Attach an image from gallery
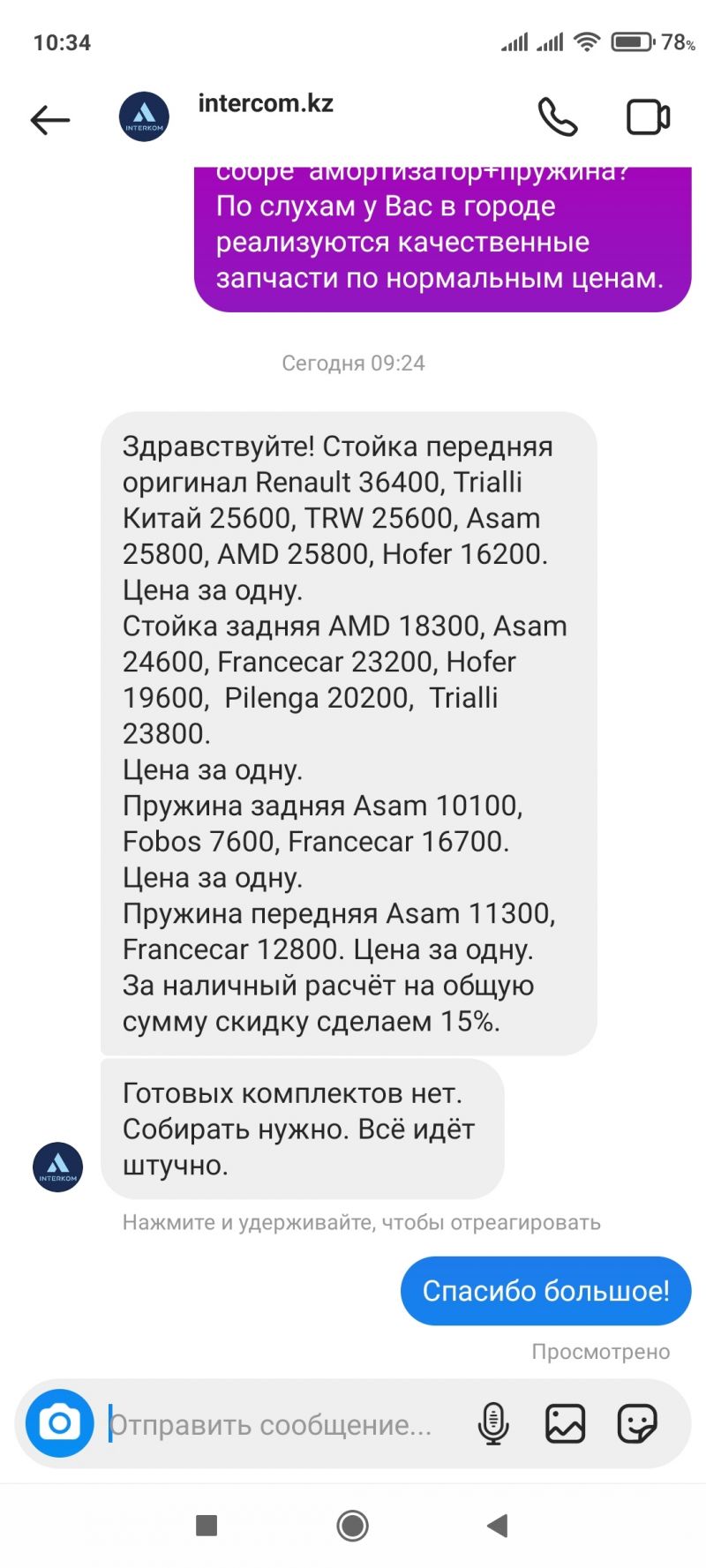The image size is (706, 1568). point(565,1423)
